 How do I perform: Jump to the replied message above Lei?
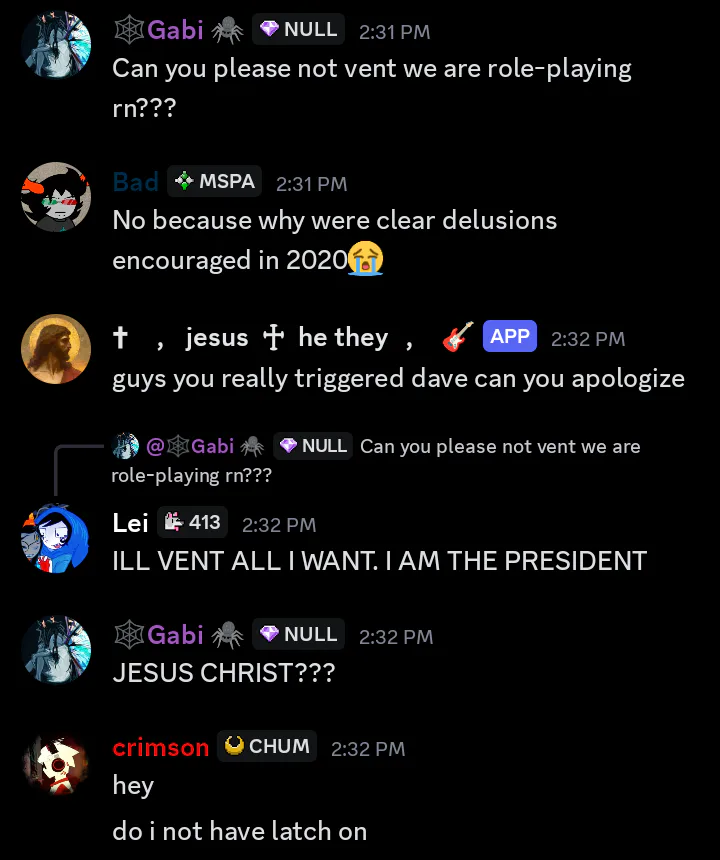(500, 447)
